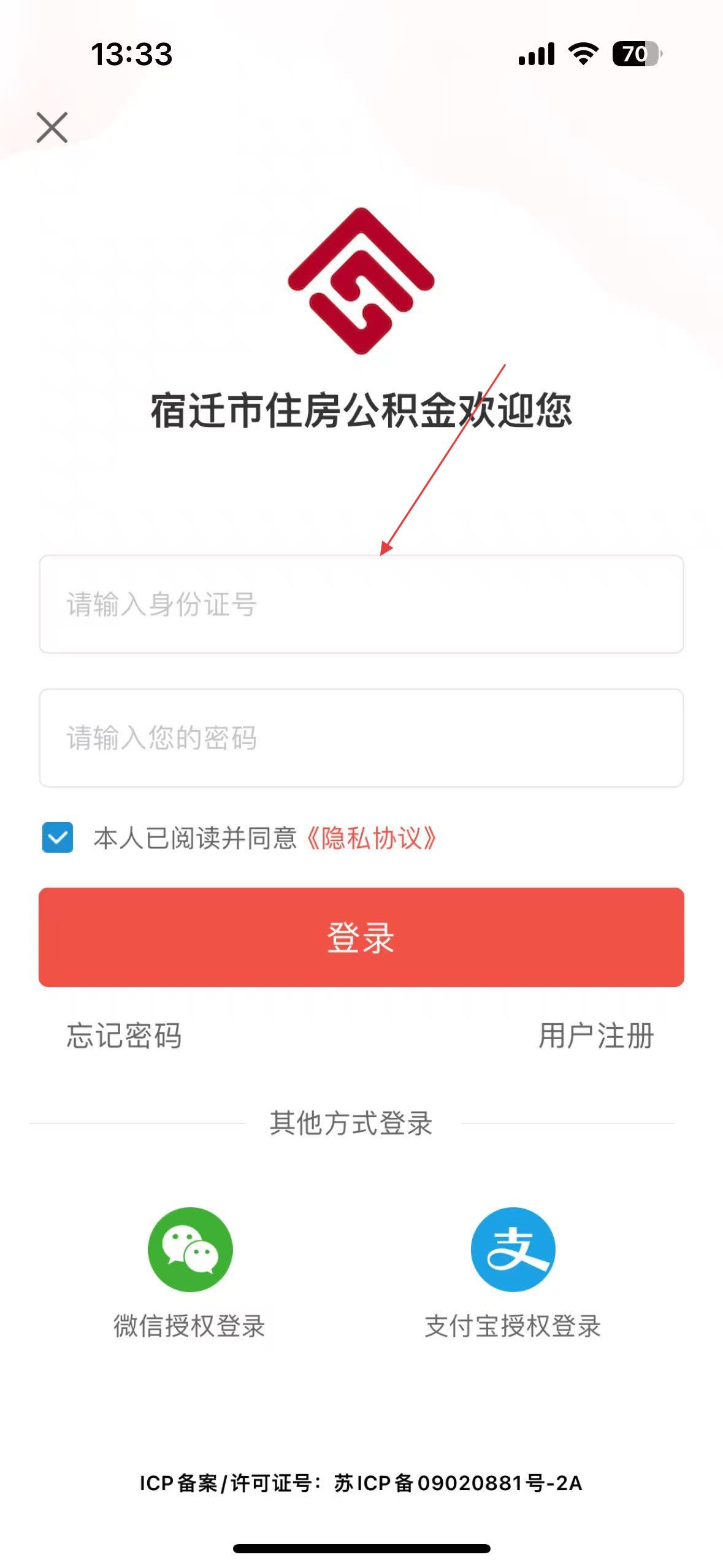Open the 《隐私协议》 privacy agreement link
Screen dimensions: 723x1568
(370, 838)
